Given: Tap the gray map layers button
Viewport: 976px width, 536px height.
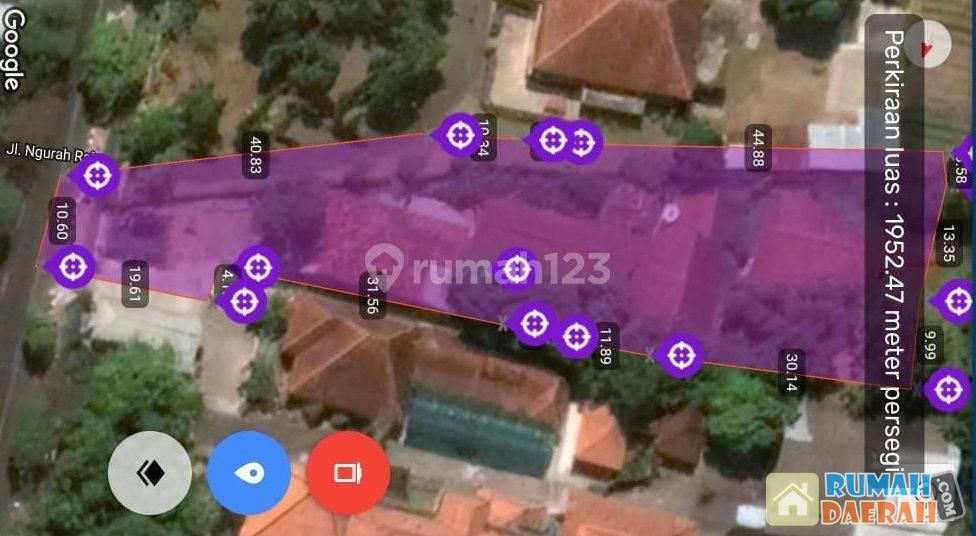Looking at the screenshot, I should point(150,473).
